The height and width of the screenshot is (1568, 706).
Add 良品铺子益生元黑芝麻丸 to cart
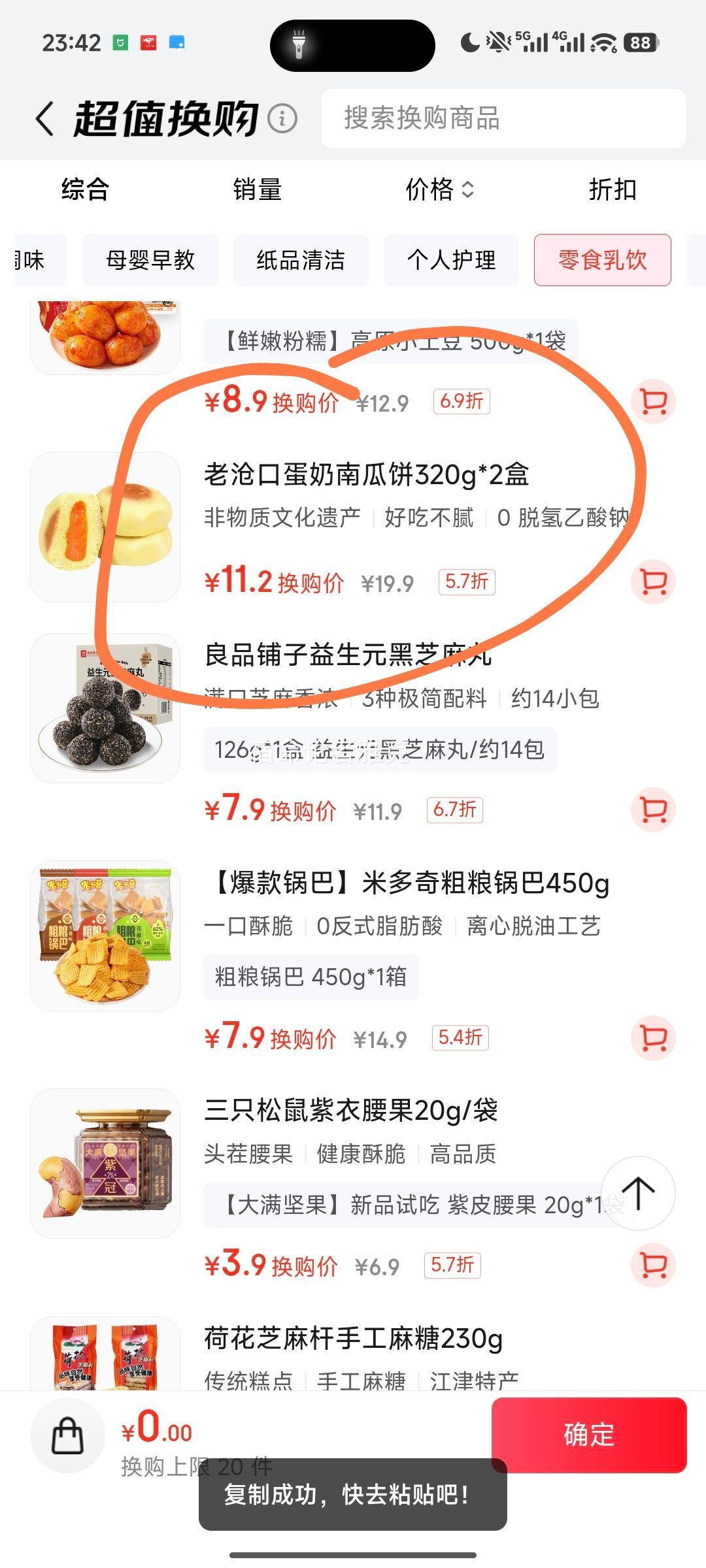click(653, 809)
